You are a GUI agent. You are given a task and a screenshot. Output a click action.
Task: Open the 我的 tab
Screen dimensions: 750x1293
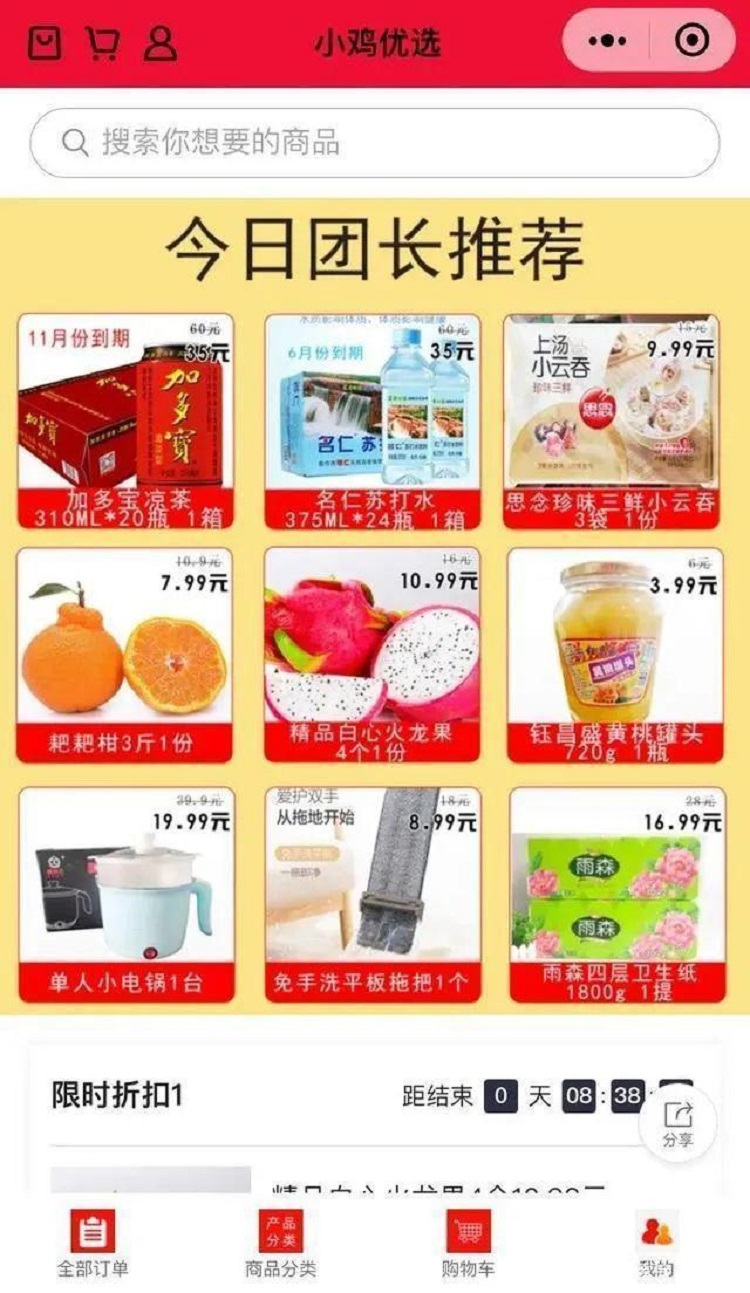(657, 1243)
